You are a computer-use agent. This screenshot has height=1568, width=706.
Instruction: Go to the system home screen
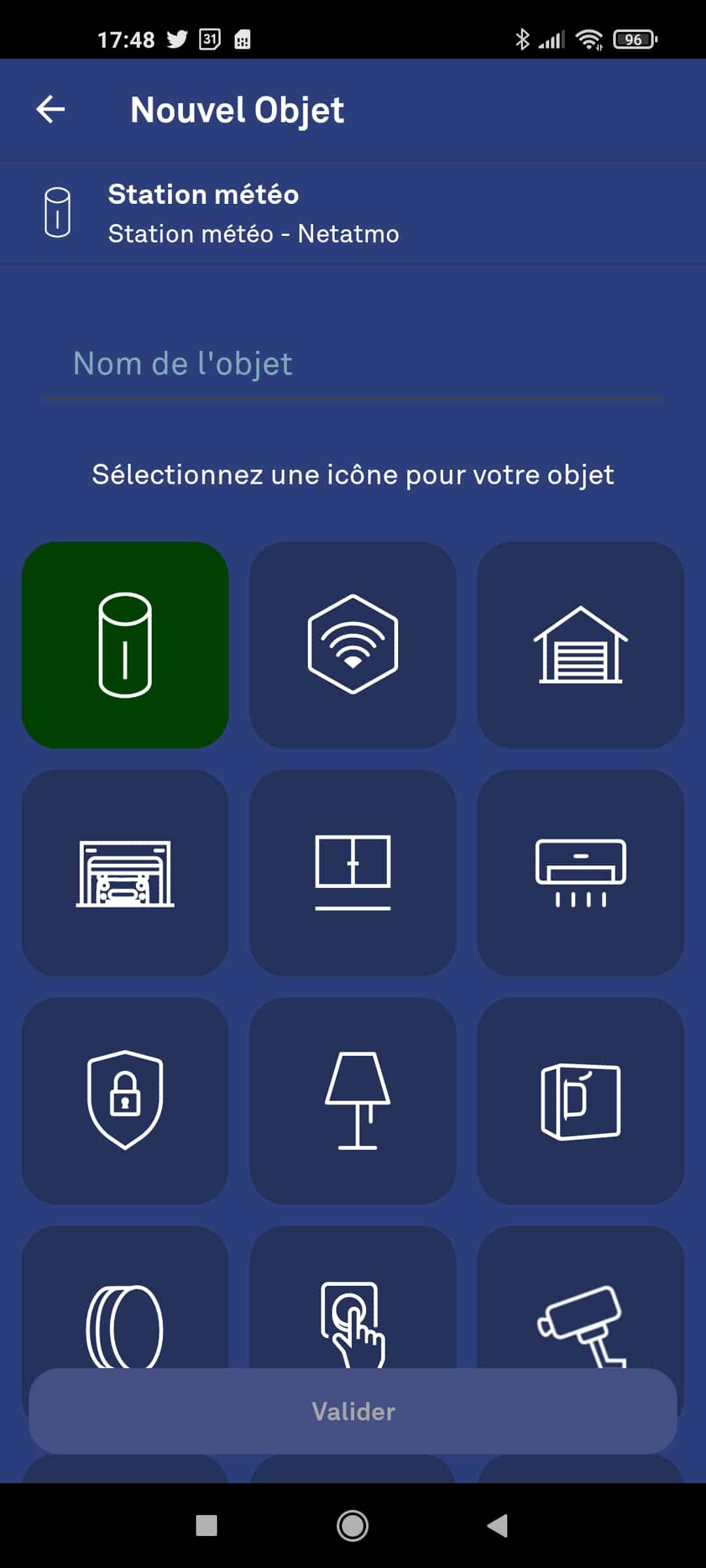[x=352, y=1526]
